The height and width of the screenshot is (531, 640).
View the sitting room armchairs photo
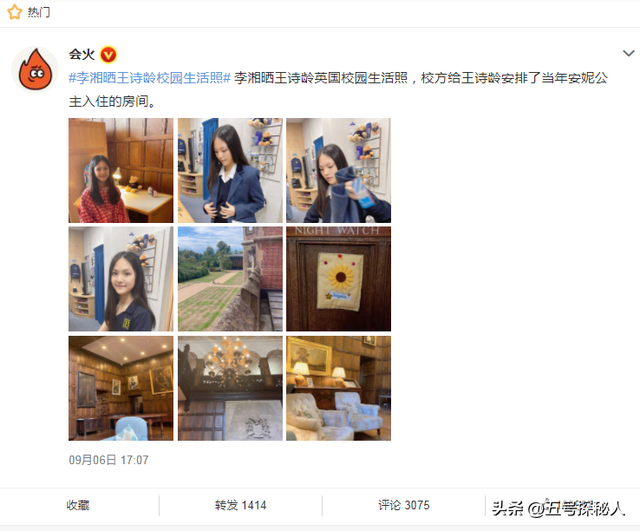click(x=338, y=388)
